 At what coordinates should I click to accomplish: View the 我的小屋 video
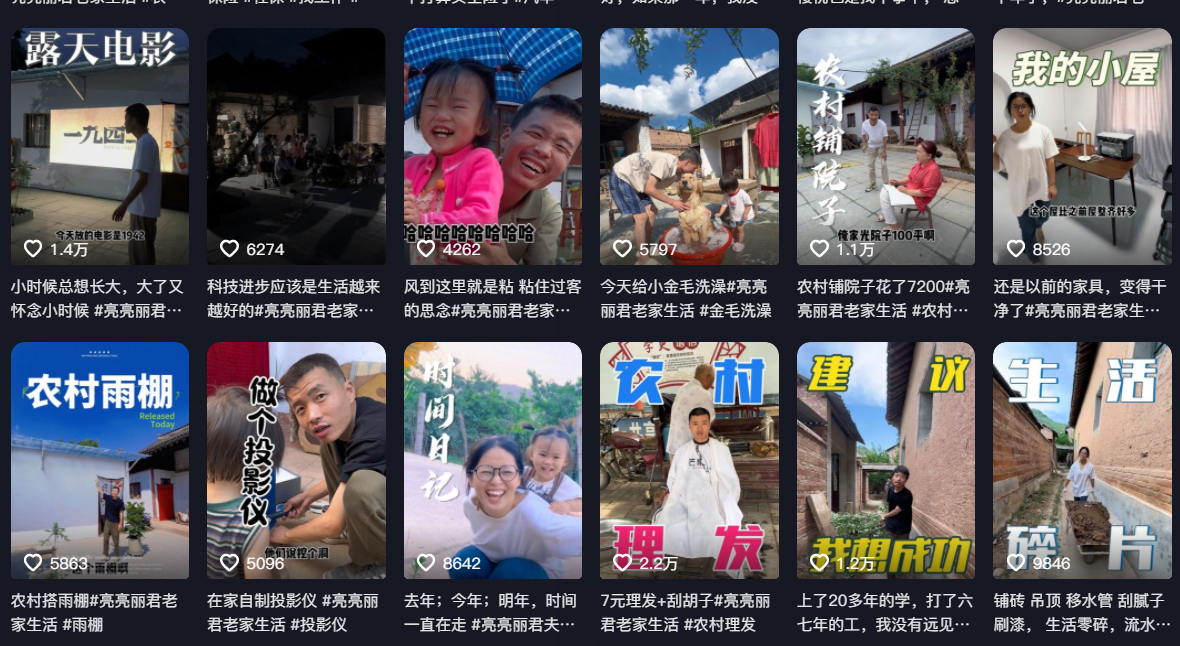(x=1082, y=146)
